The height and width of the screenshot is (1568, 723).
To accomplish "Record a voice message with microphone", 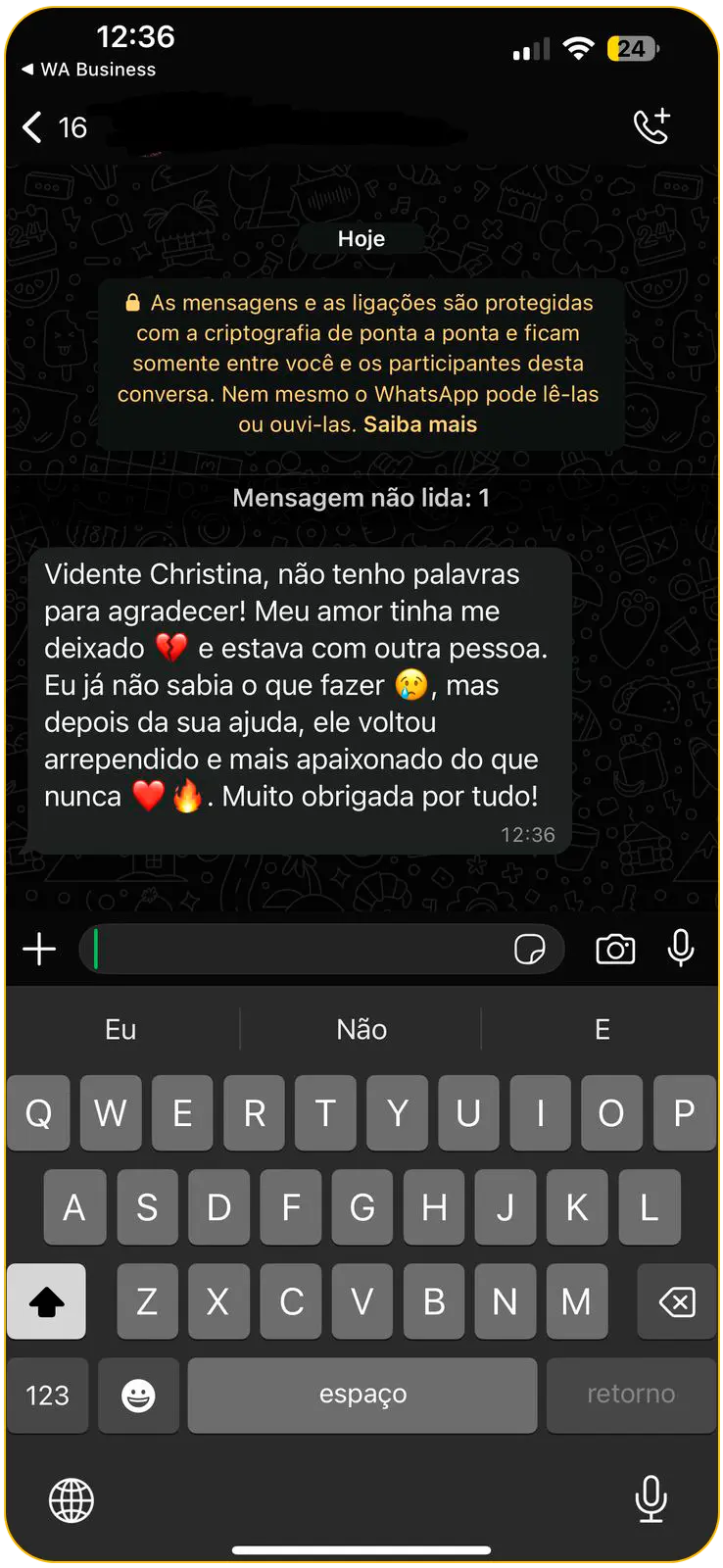I will click(x=681, y=949).
